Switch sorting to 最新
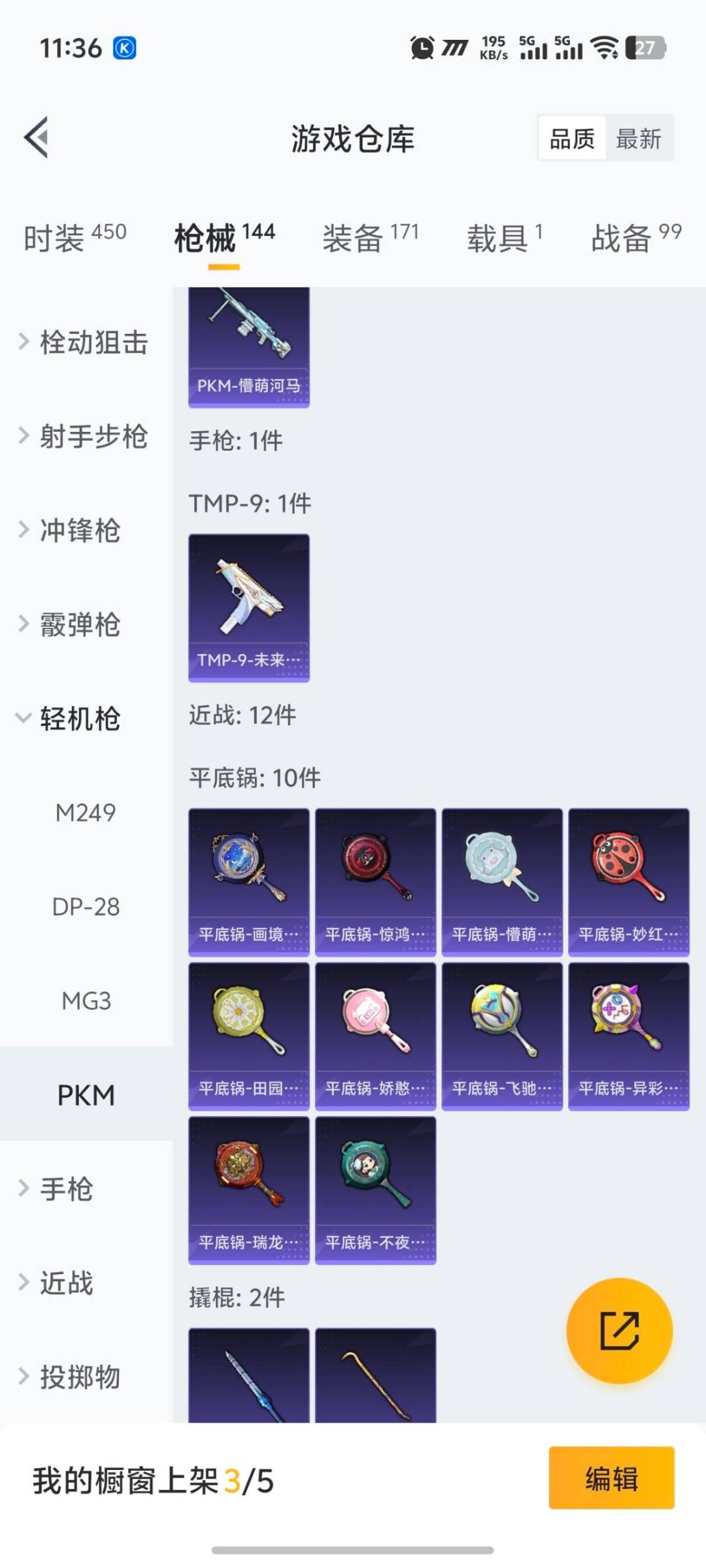Viewport: 706px width, 1568px height. click(x=640, y=139)
